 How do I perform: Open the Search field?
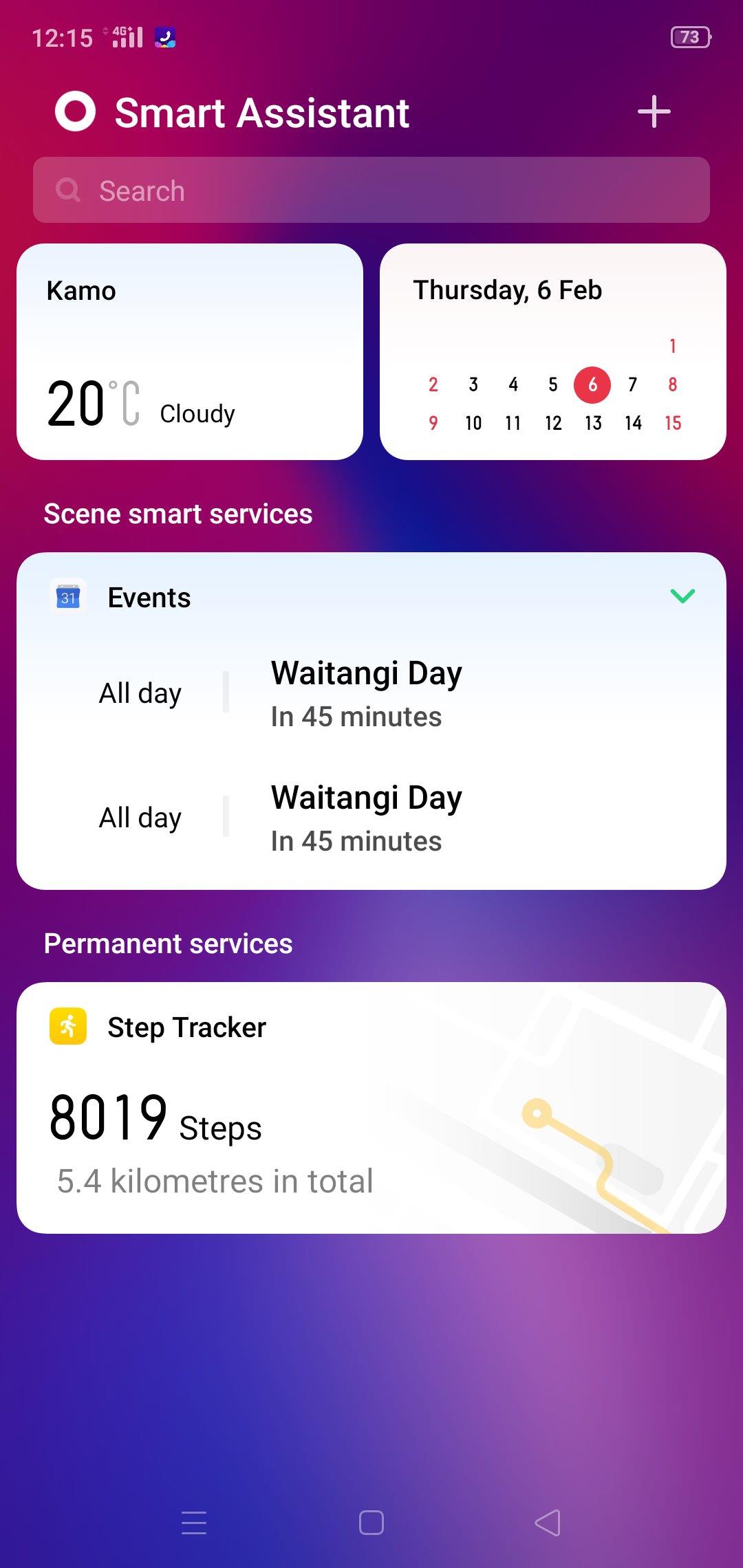tap(371, 190)
